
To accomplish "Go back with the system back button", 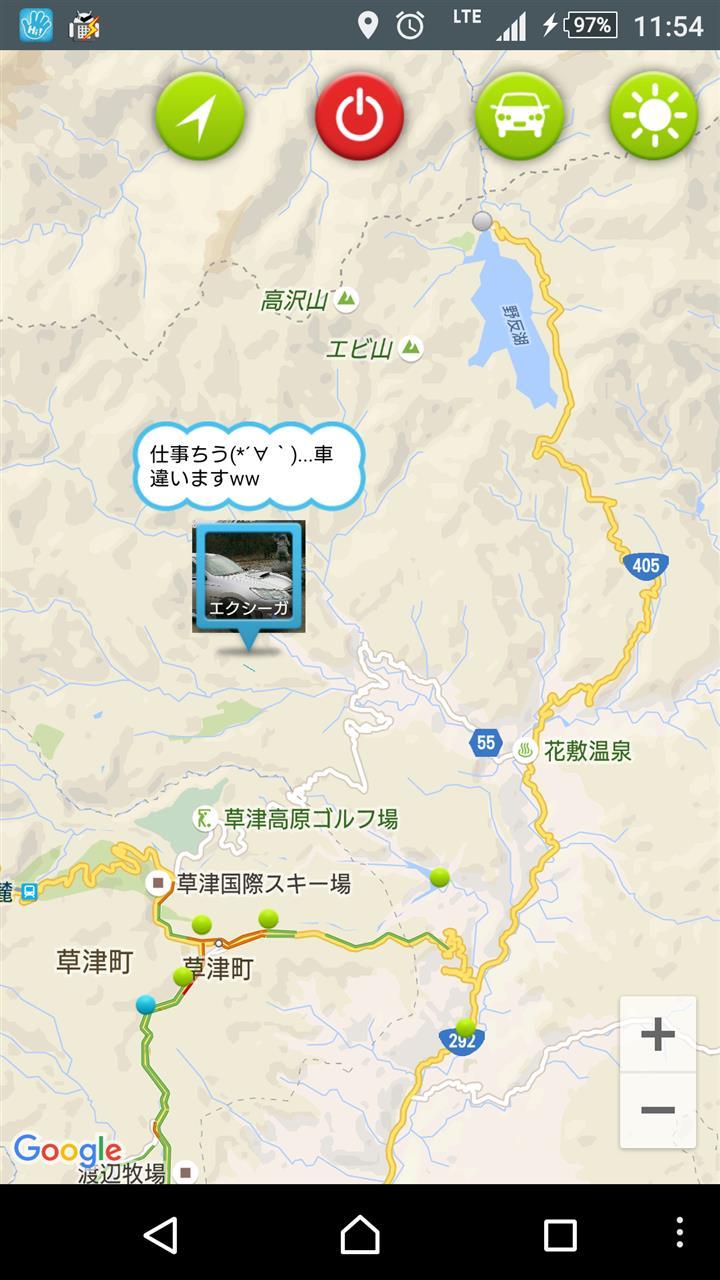I will (161, 1235).
